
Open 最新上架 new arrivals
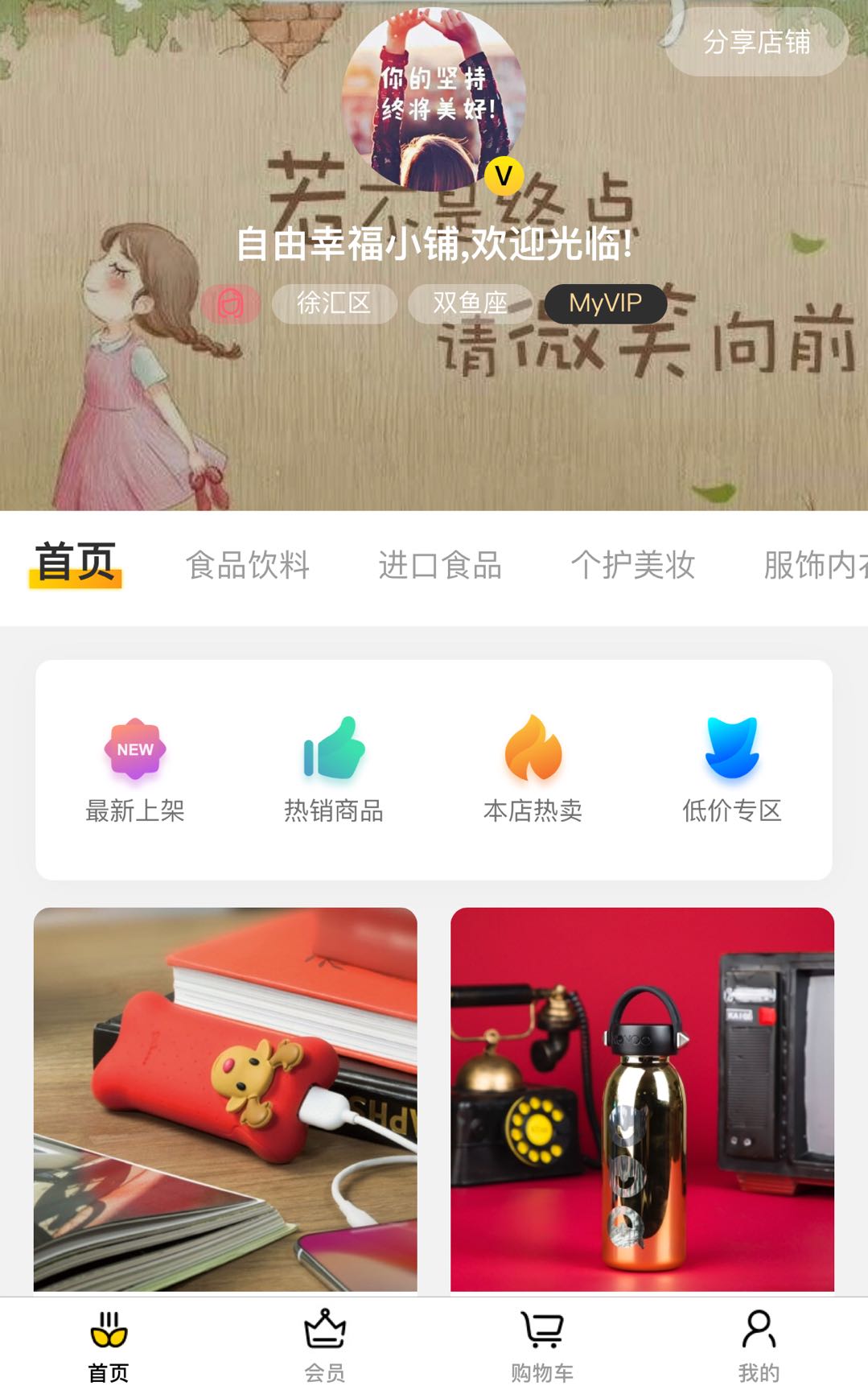point(135,769)
